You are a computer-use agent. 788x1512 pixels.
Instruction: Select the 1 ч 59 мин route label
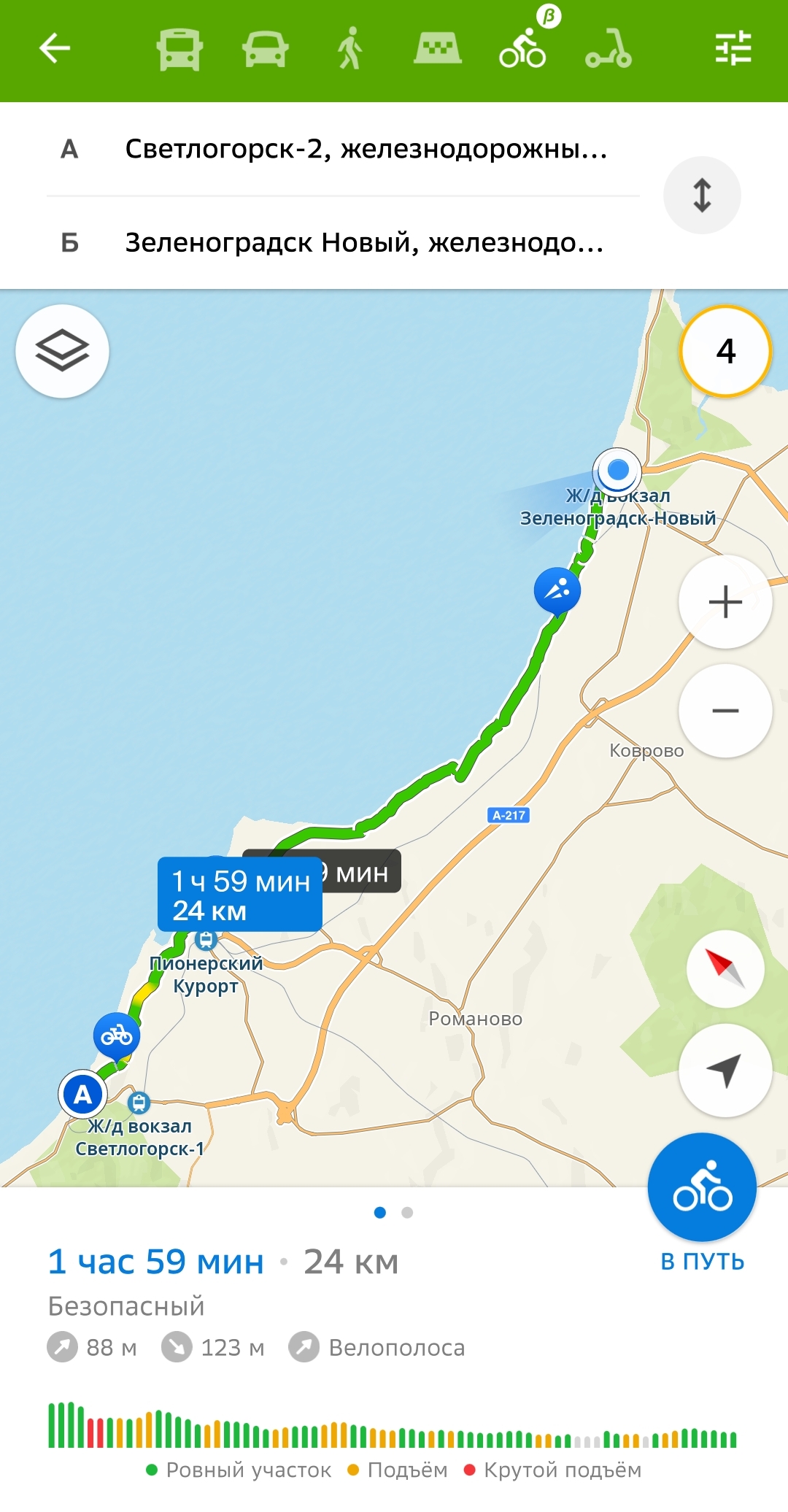240,895
